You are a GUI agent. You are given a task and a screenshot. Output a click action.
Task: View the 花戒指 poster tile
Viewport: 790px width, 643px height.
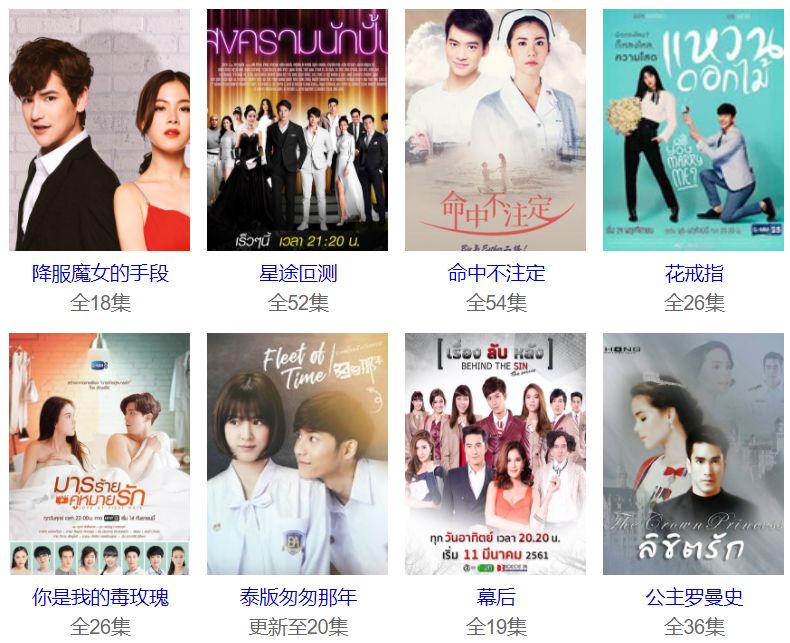pos(693,130)
